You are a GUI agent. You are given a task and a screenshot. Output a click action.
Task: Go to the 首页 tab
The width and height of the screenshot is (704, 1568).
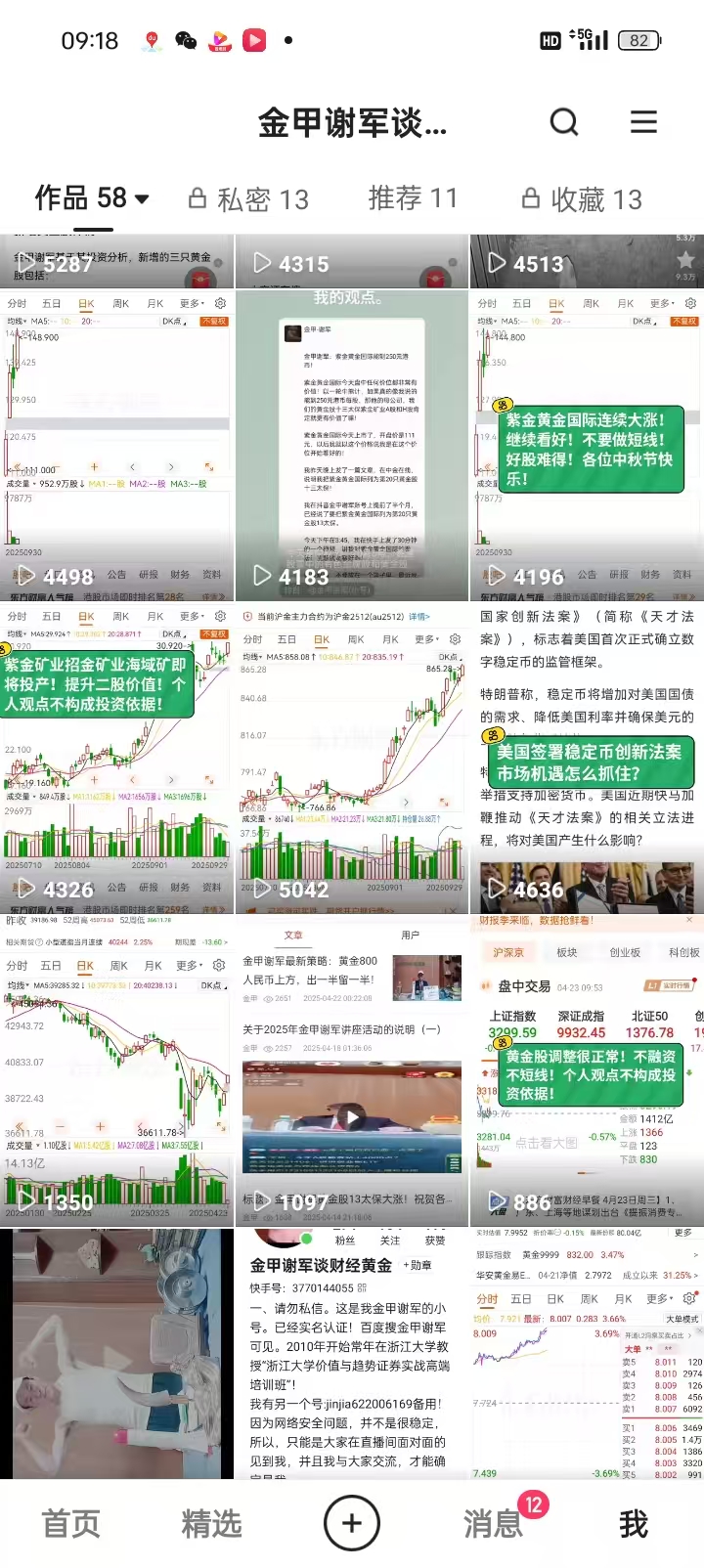coord(70,1523)
